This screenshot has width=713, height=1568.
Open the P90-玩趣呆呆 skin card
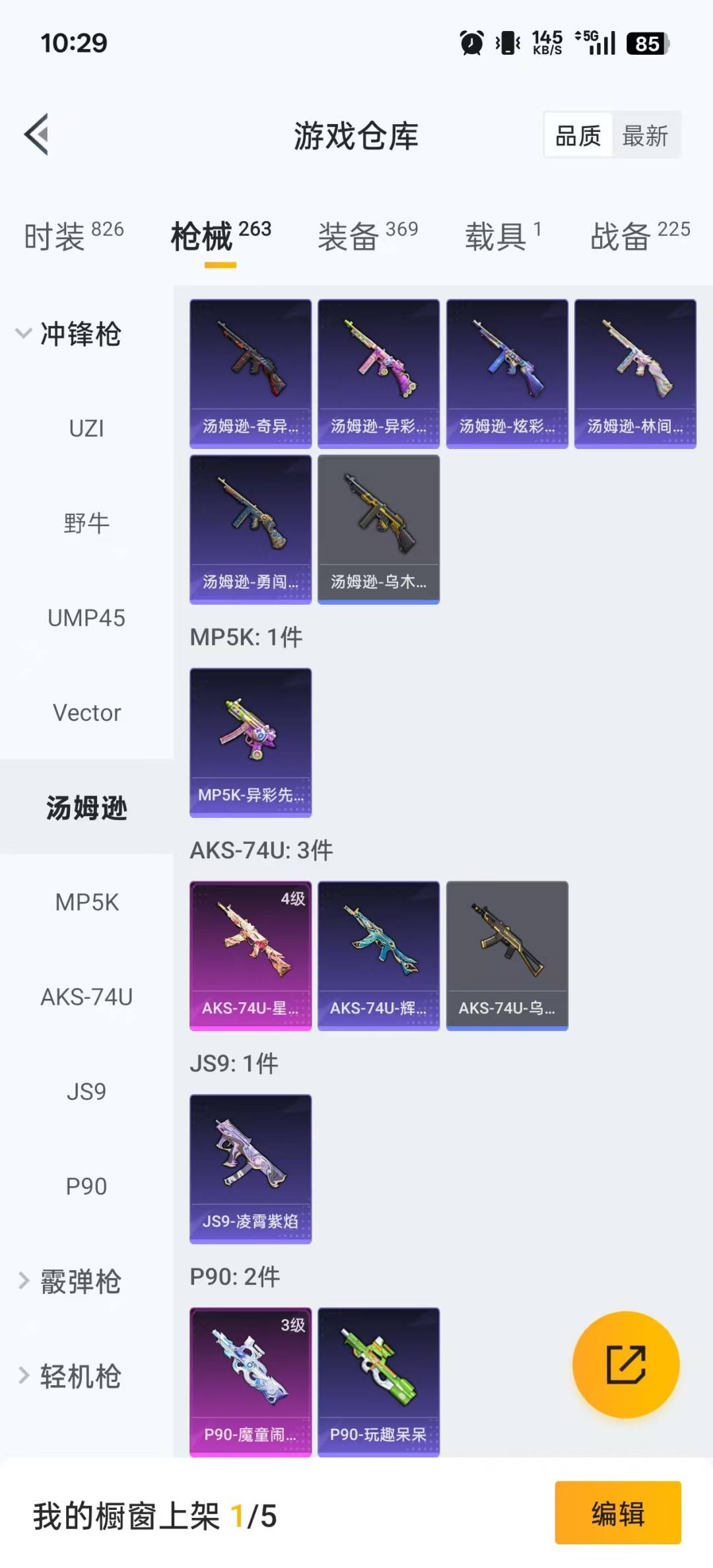(378, 1381)
